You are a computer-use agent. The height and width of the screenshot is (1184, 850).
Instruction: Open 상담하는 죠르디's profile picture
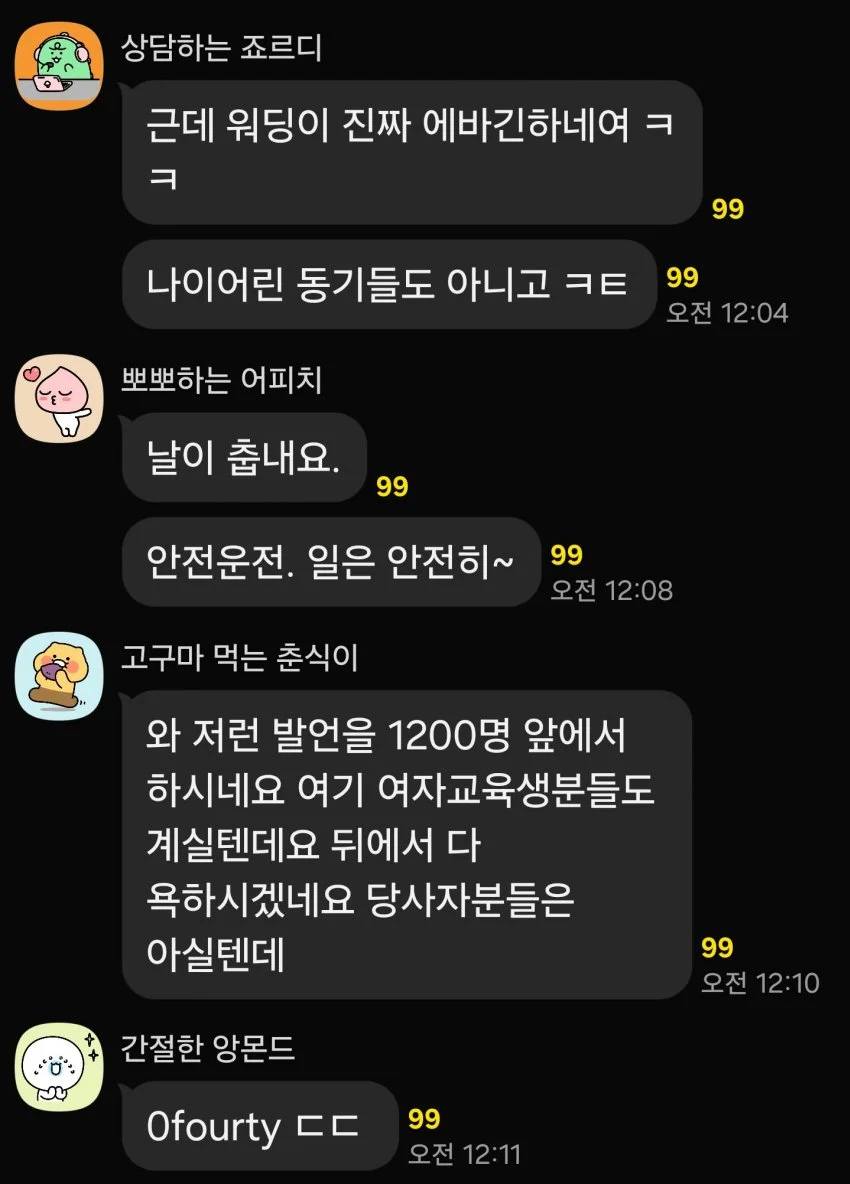point(60,68)
